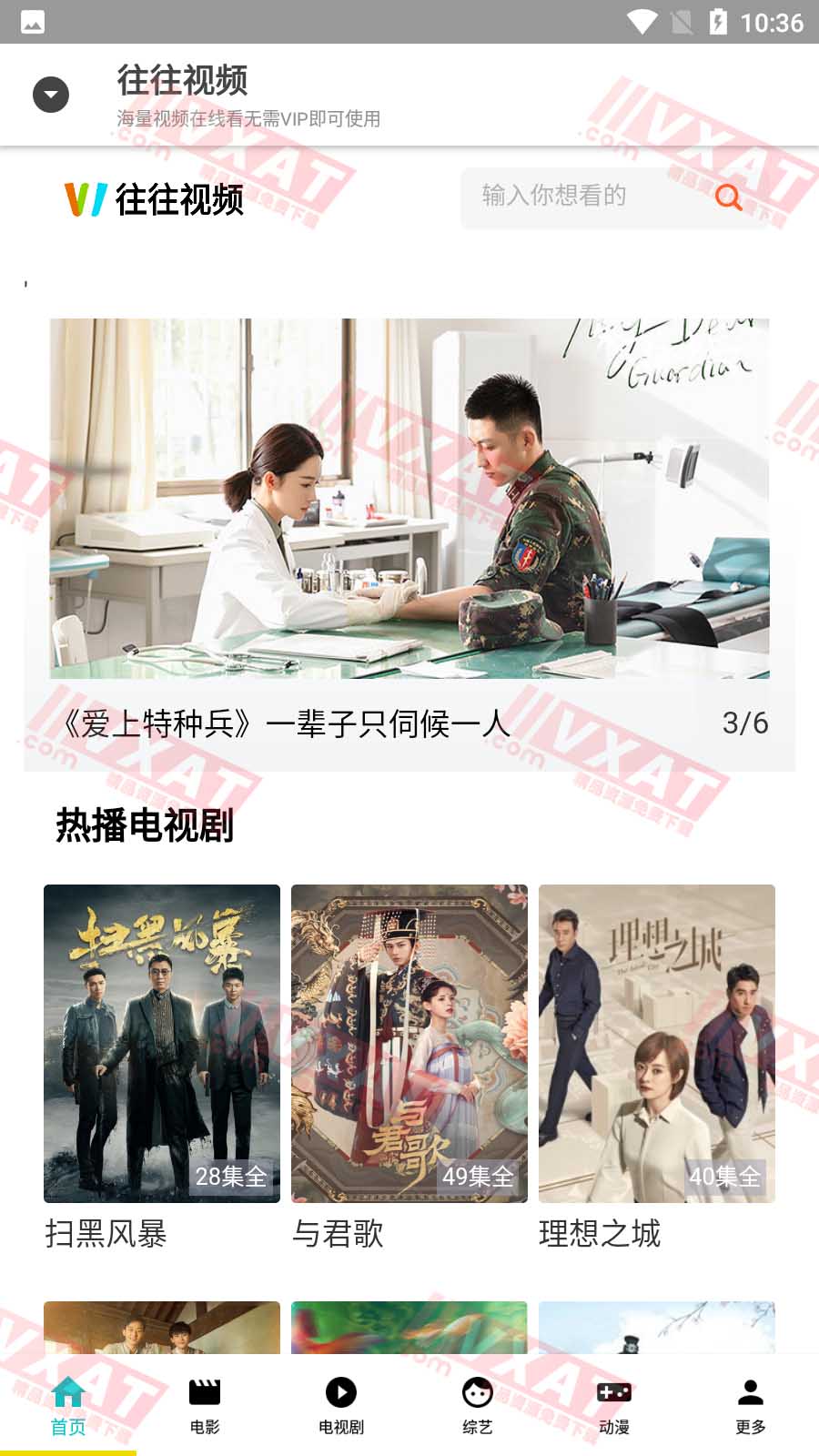The height and width of the screenshot is (1456, 819).
Task: Switch to the 电视剧 tab
Action: pyautogui.click(x=341, y=1405)
